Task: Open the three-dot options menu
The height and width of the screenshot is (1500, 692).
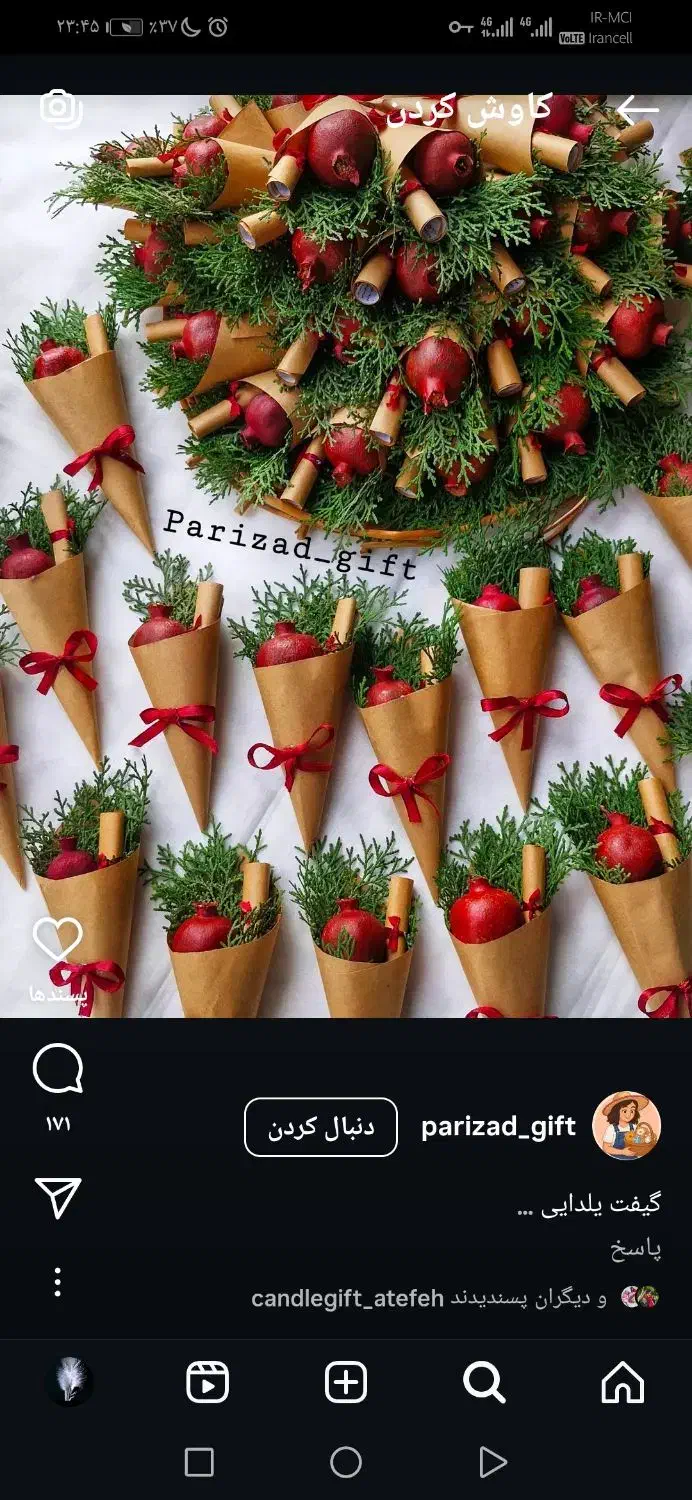Action: pos(57,1282)
